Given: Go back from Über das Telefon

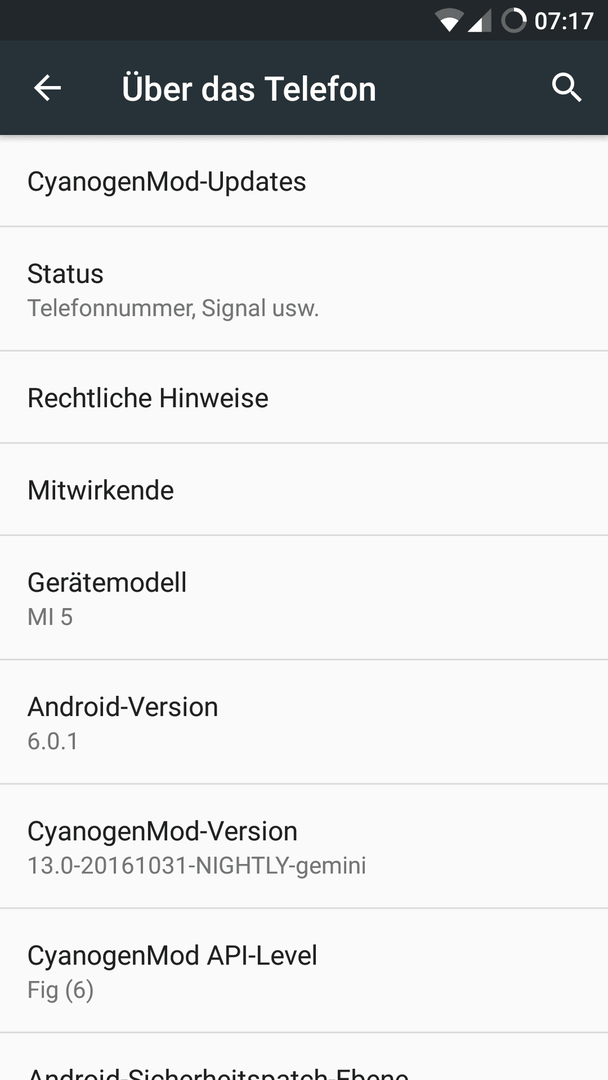Looking at the screenshot, I should pos(48,88).
